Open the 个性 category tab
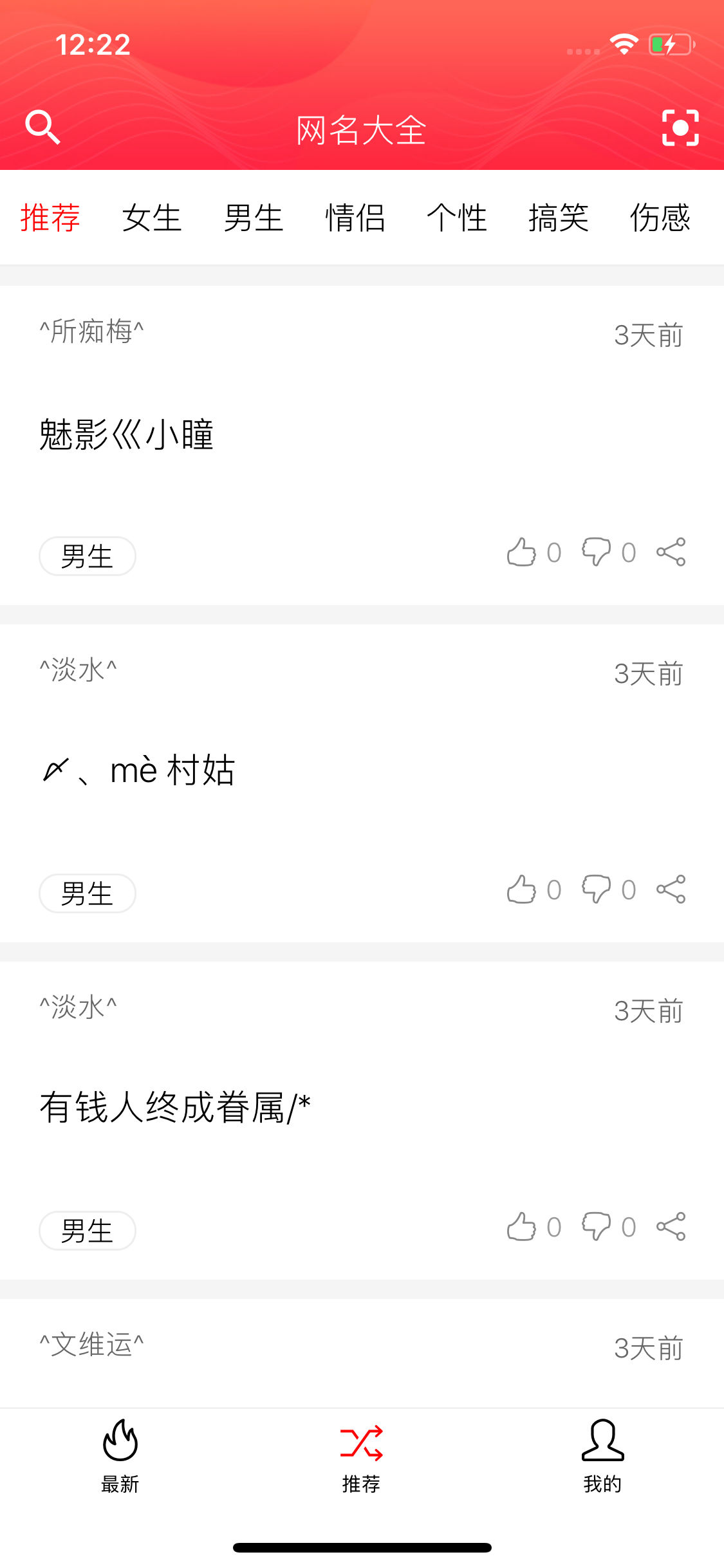This screenshot has height=1568, width=724. click(457, 218)
